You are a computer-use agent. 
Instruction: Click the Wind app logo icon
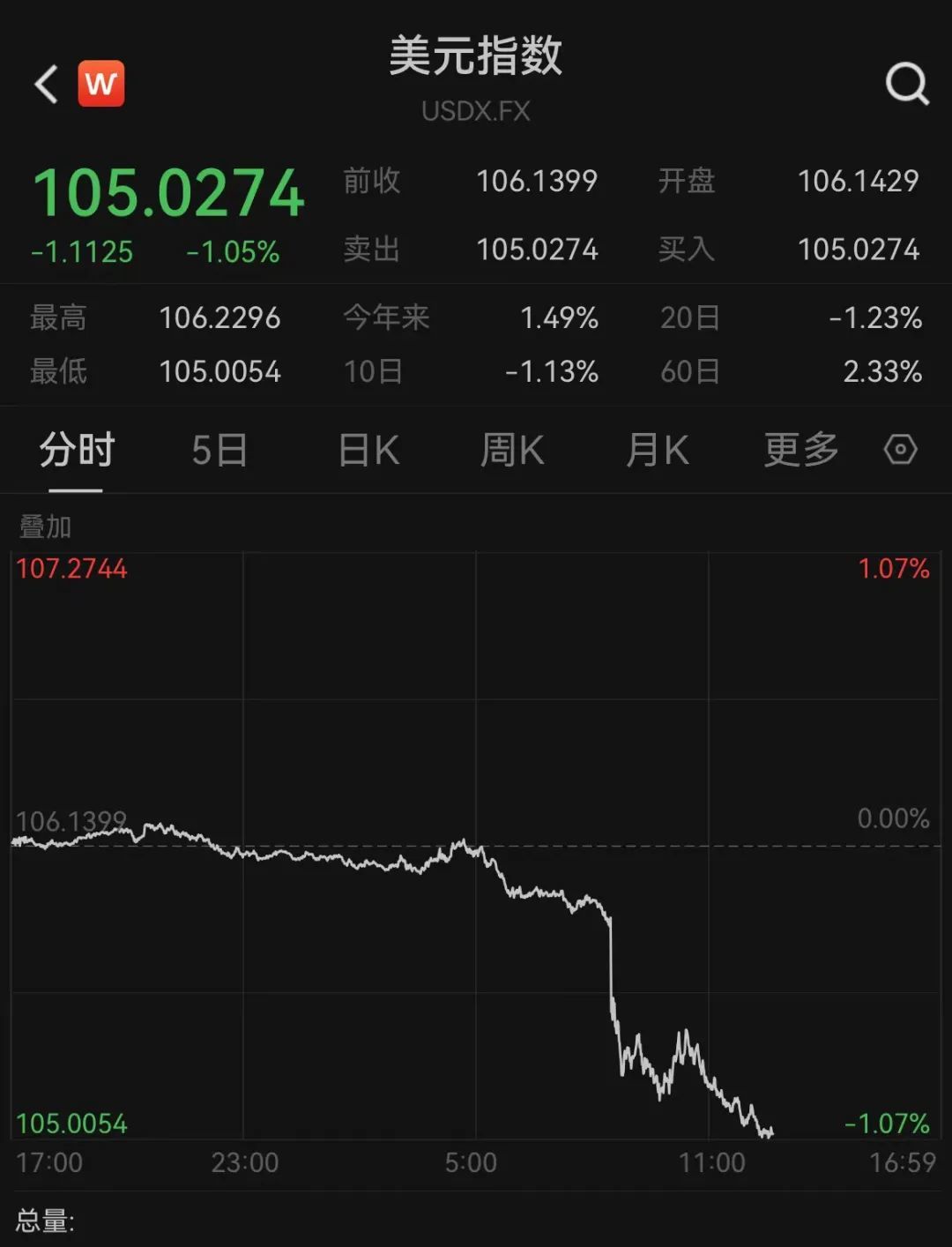pos(100,82)
